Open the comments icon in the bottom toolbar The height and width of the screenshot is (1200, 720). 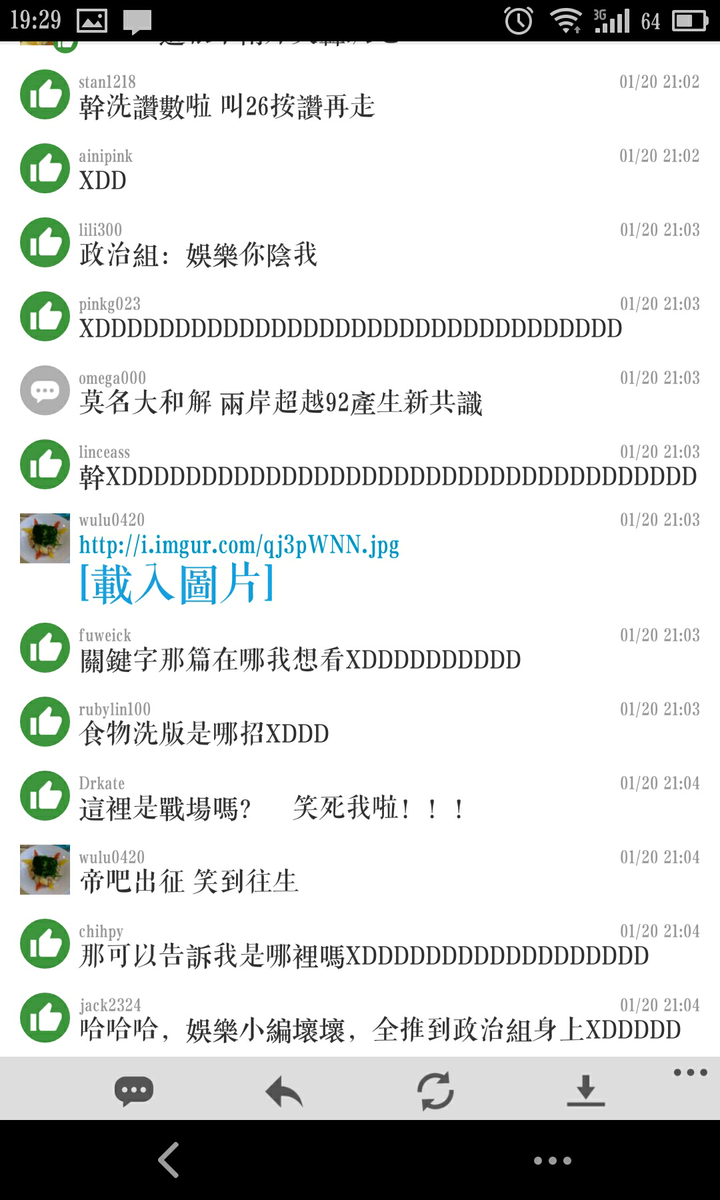click(134, 1090)
